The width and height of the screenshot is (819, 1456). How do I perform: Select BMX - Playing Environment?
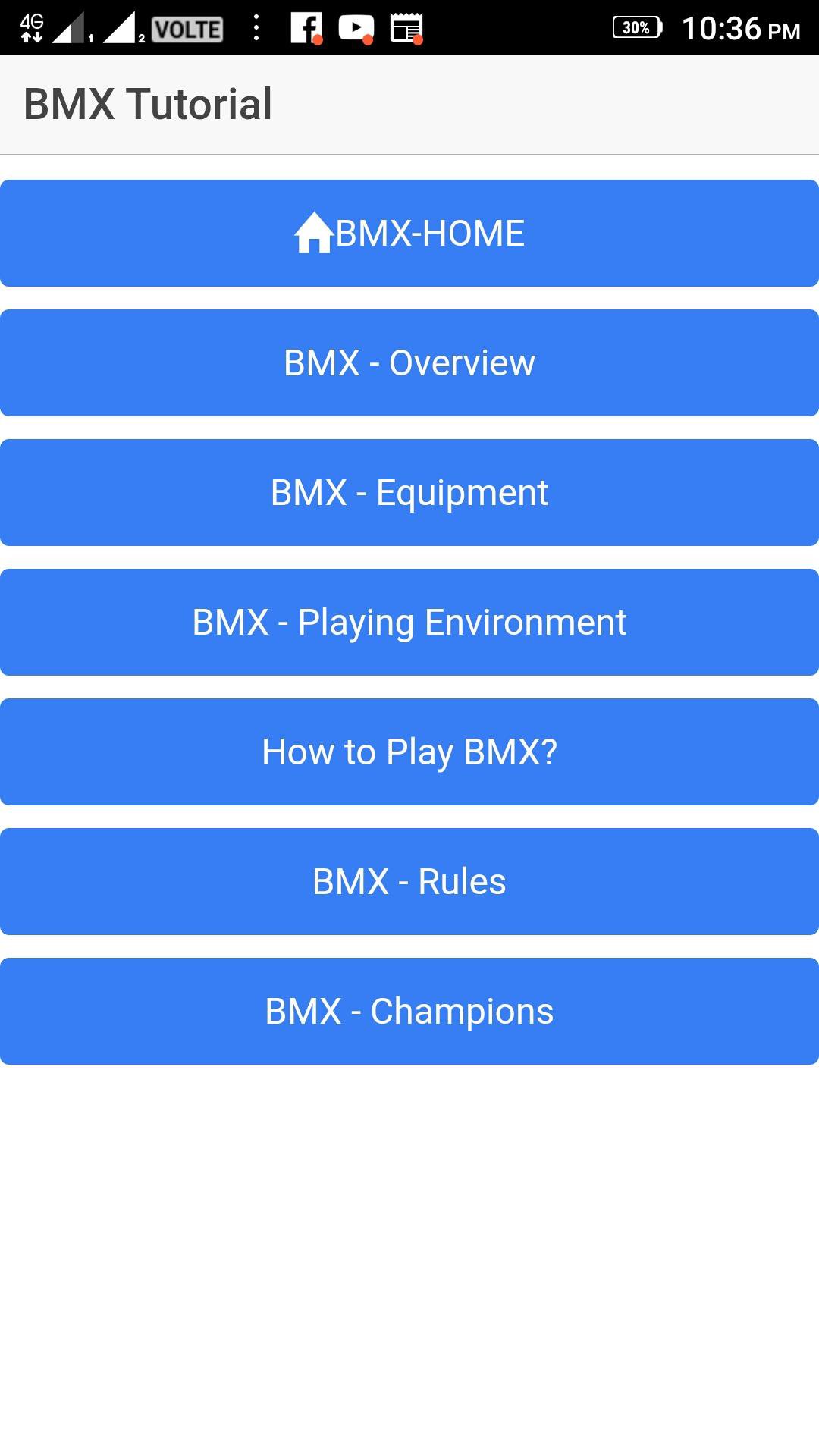click(x=409, y=622)
